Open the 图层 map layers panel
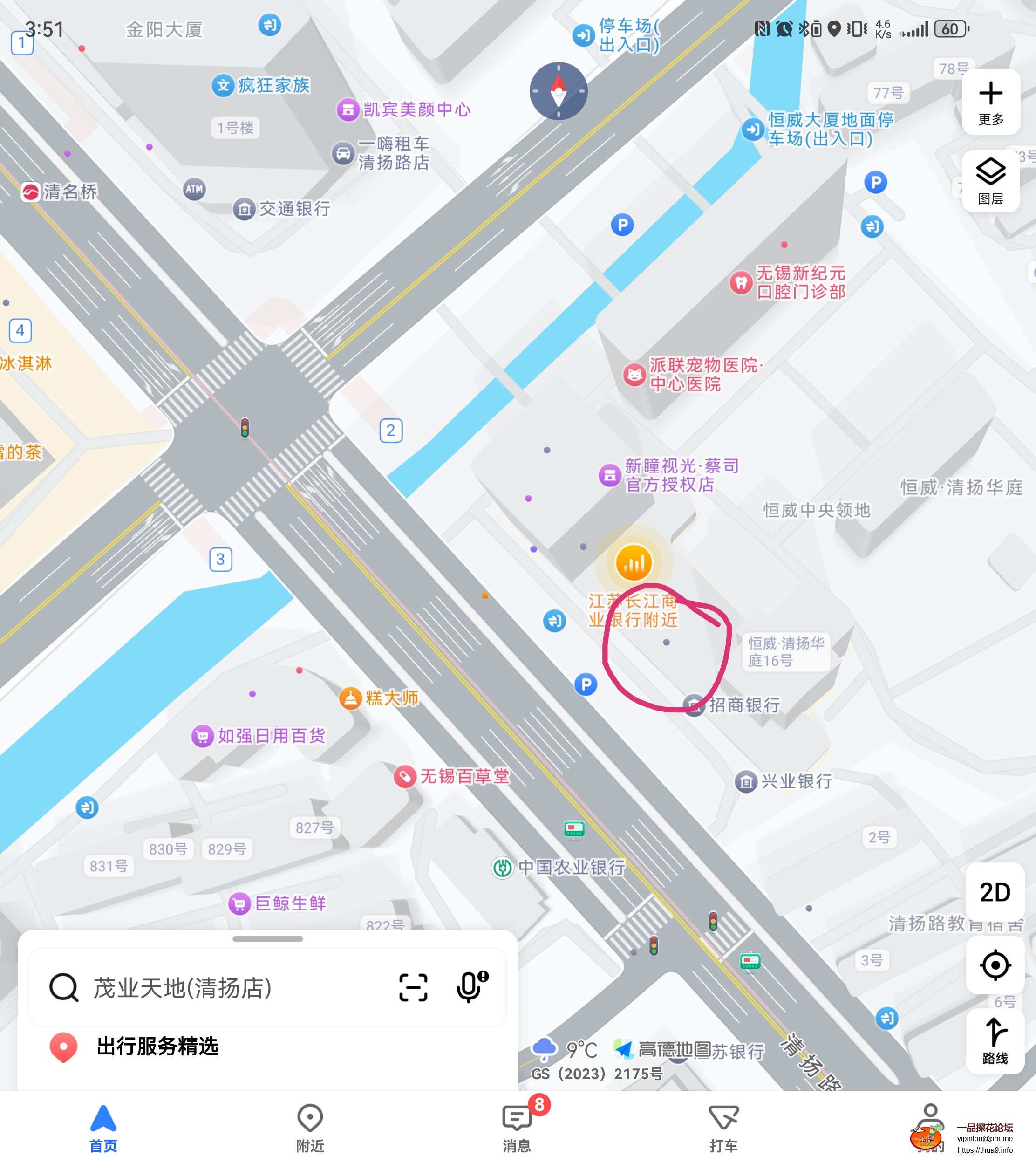1036x1163 pixels. point(990,180)
